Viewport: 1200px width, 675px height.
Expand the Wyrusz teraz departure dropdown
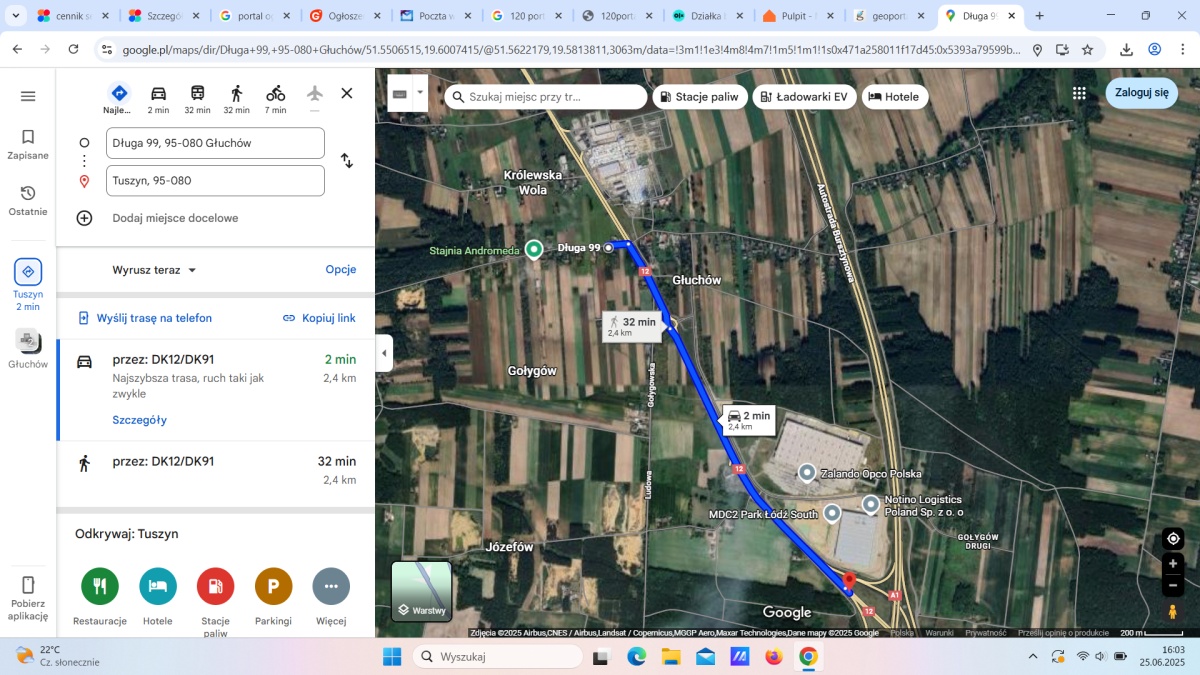[x=155, y=270]
